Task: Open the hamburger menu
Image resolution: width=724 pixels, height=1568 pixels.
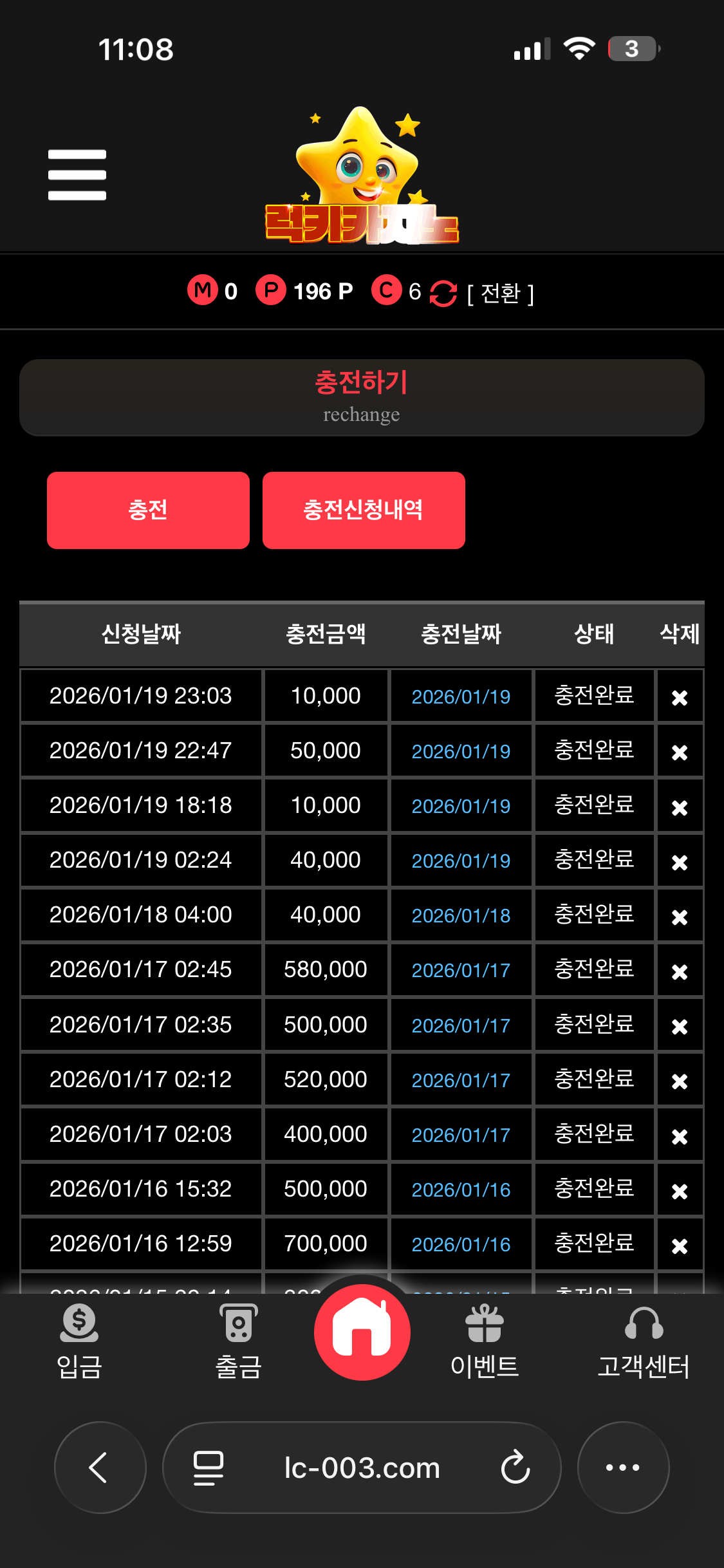Action: 77,175
